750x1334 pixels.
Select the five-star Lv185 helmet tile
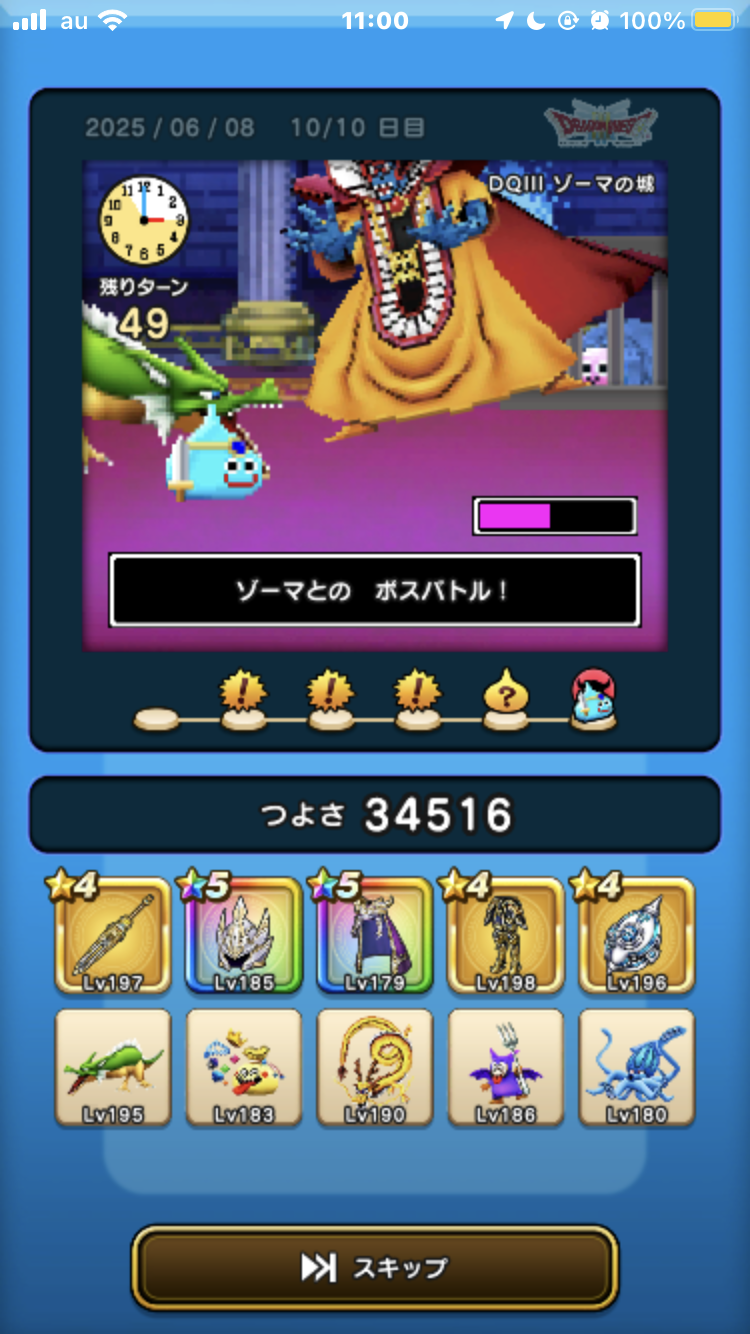(244, 936)
